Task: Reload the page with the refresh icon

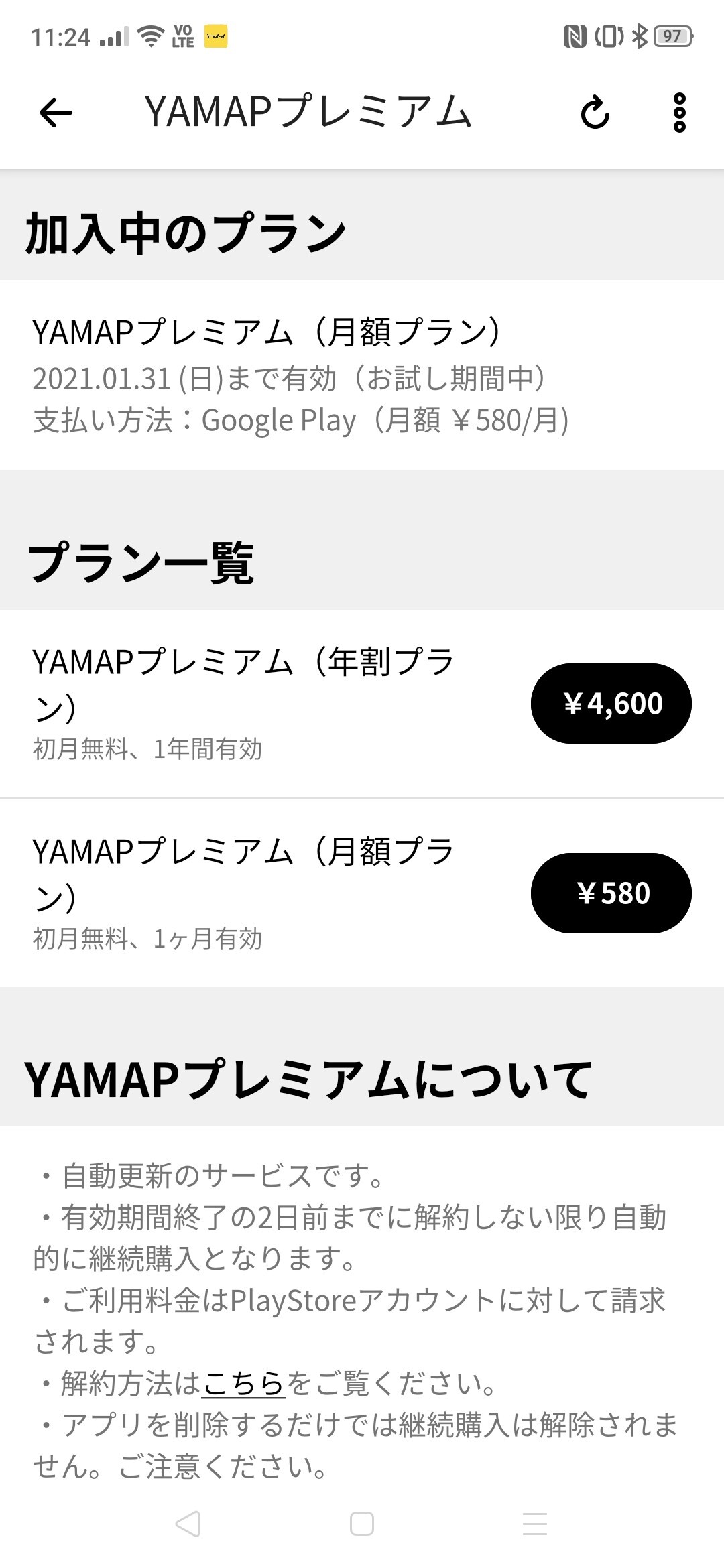Action: (595, 112)
